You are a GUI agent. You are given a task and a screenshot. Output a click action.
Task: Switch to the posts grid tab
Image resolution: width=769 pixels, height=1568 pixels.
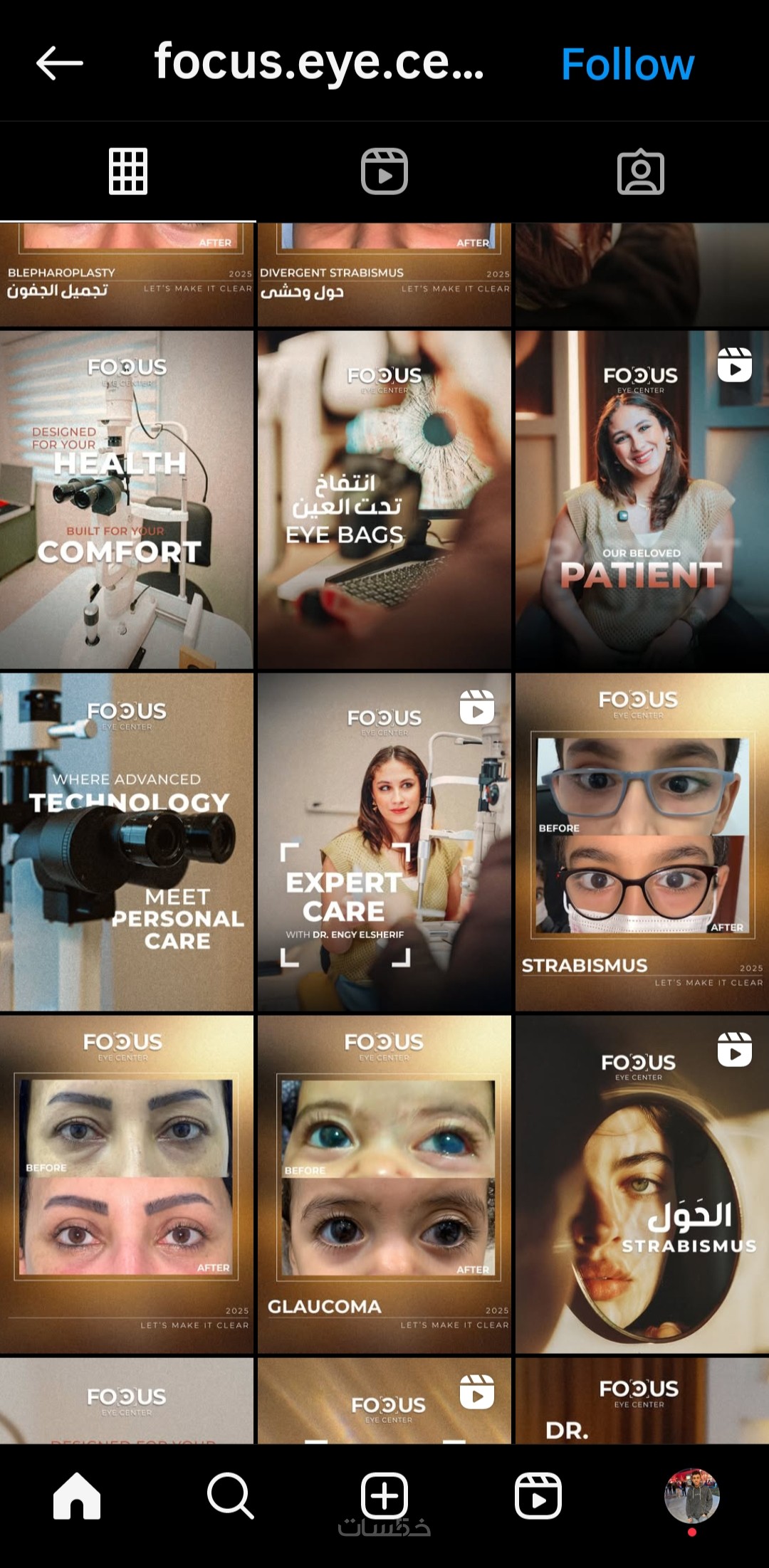point(128,172)
